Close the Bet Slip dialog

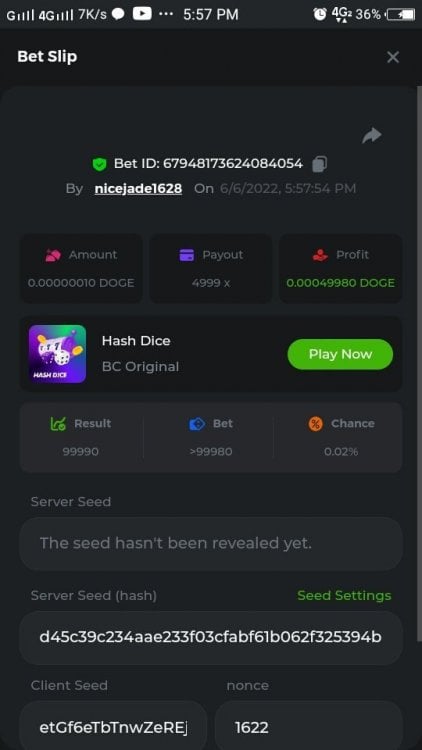(393, 57)
